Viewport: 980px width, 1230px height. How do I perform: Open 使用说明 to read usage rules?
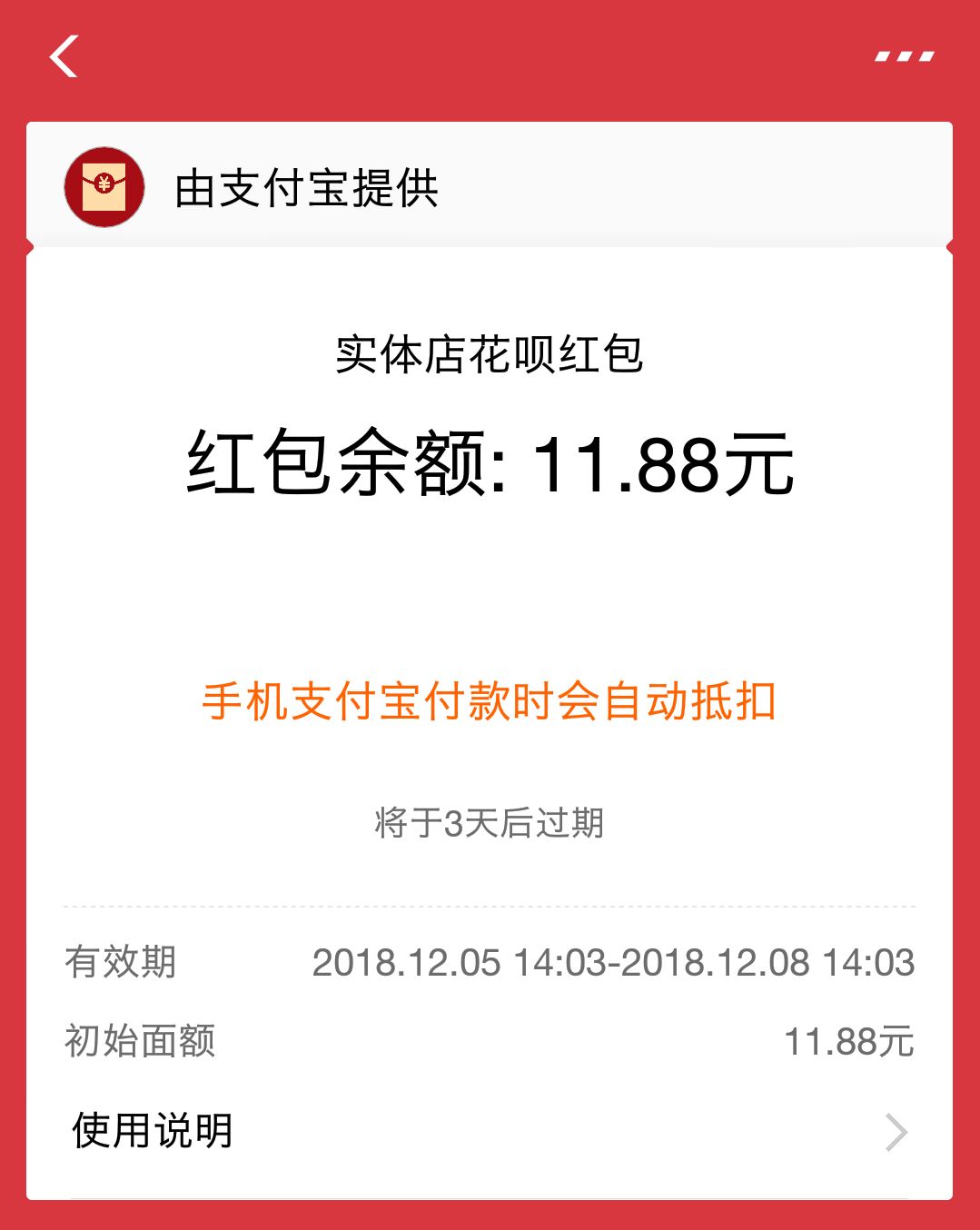point(153,1130)
